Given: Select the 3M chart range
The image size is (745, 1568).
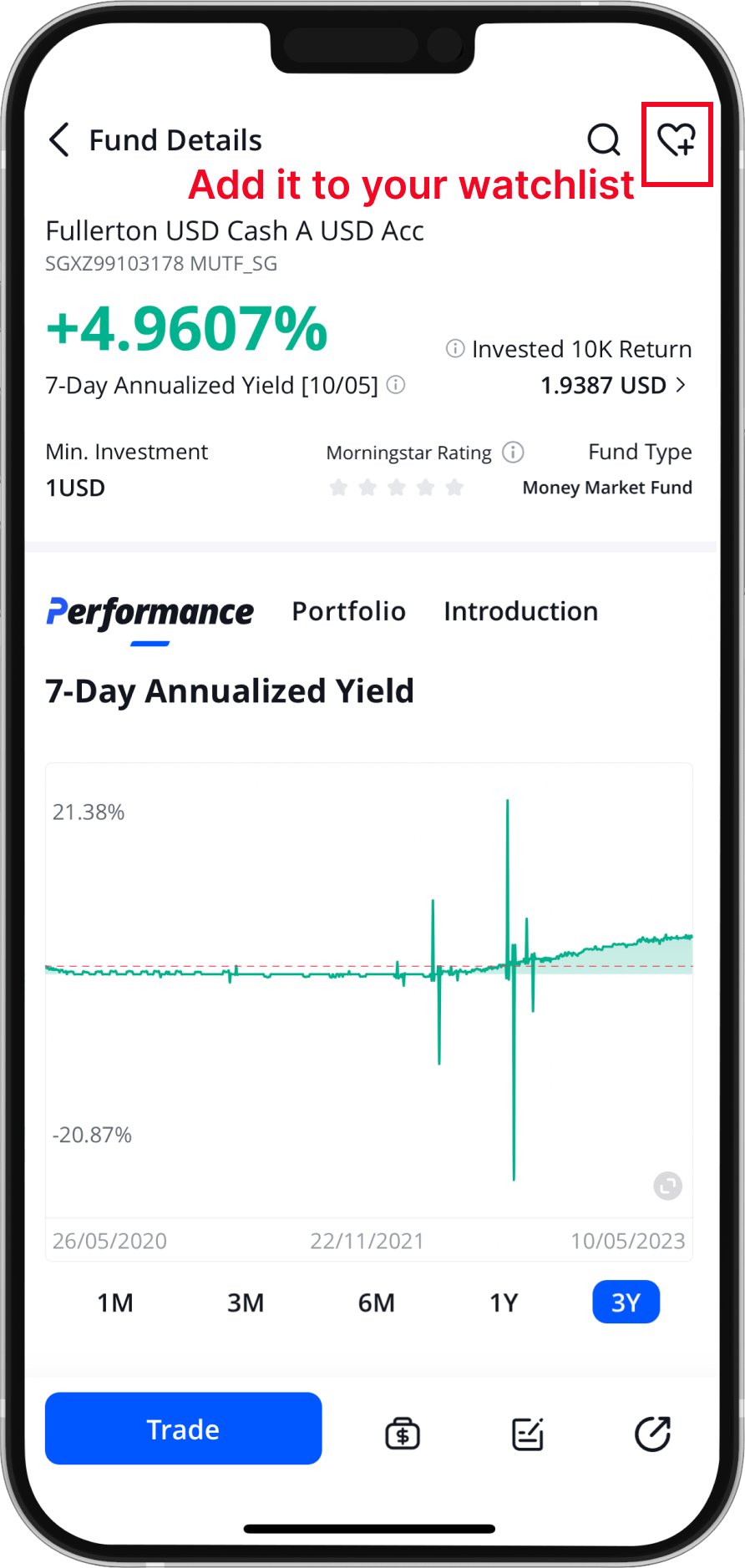Looking at the screenshot, I should [246, 1302].
